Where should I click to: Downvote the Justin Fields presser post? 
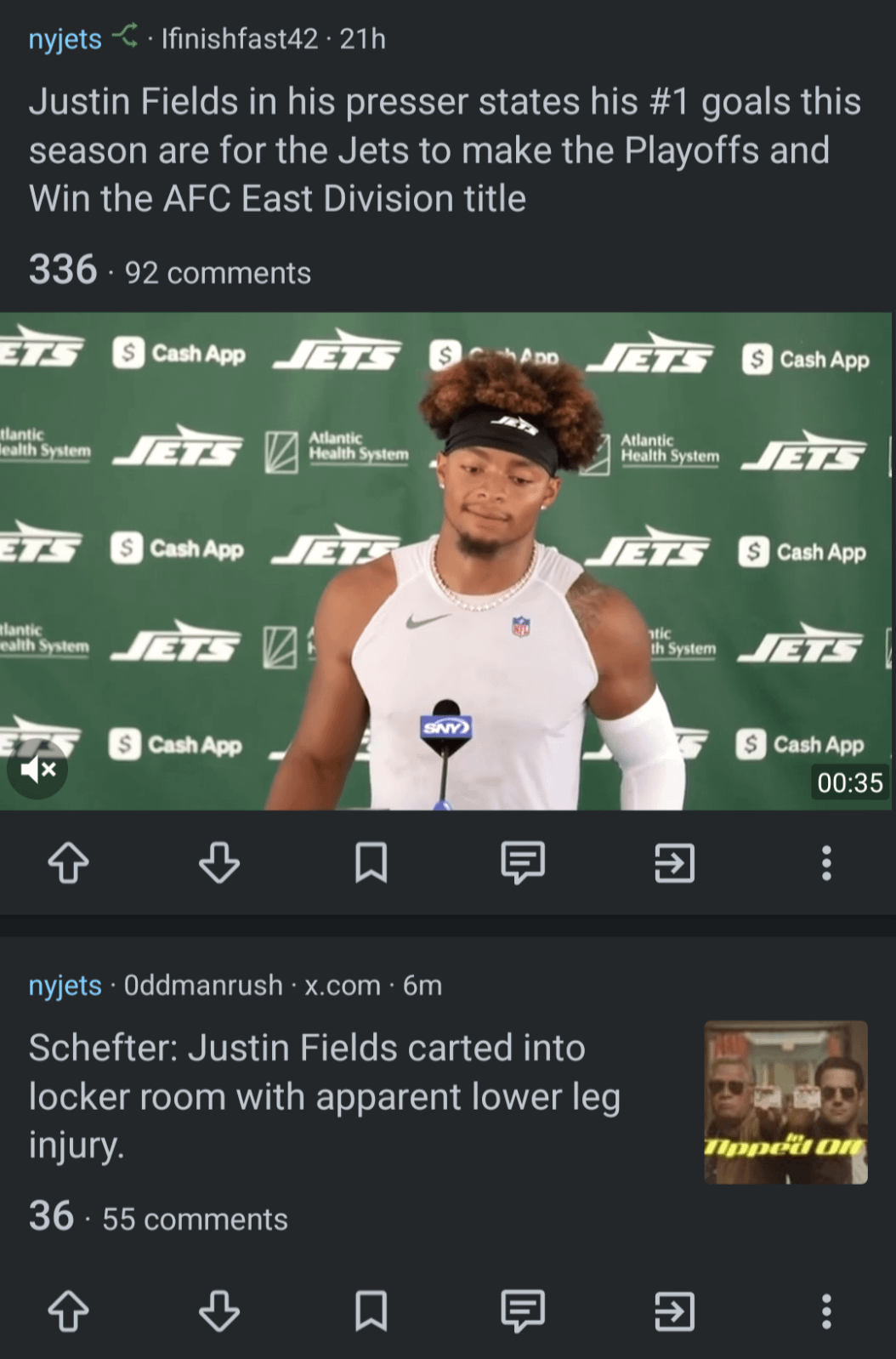(219, 863)
